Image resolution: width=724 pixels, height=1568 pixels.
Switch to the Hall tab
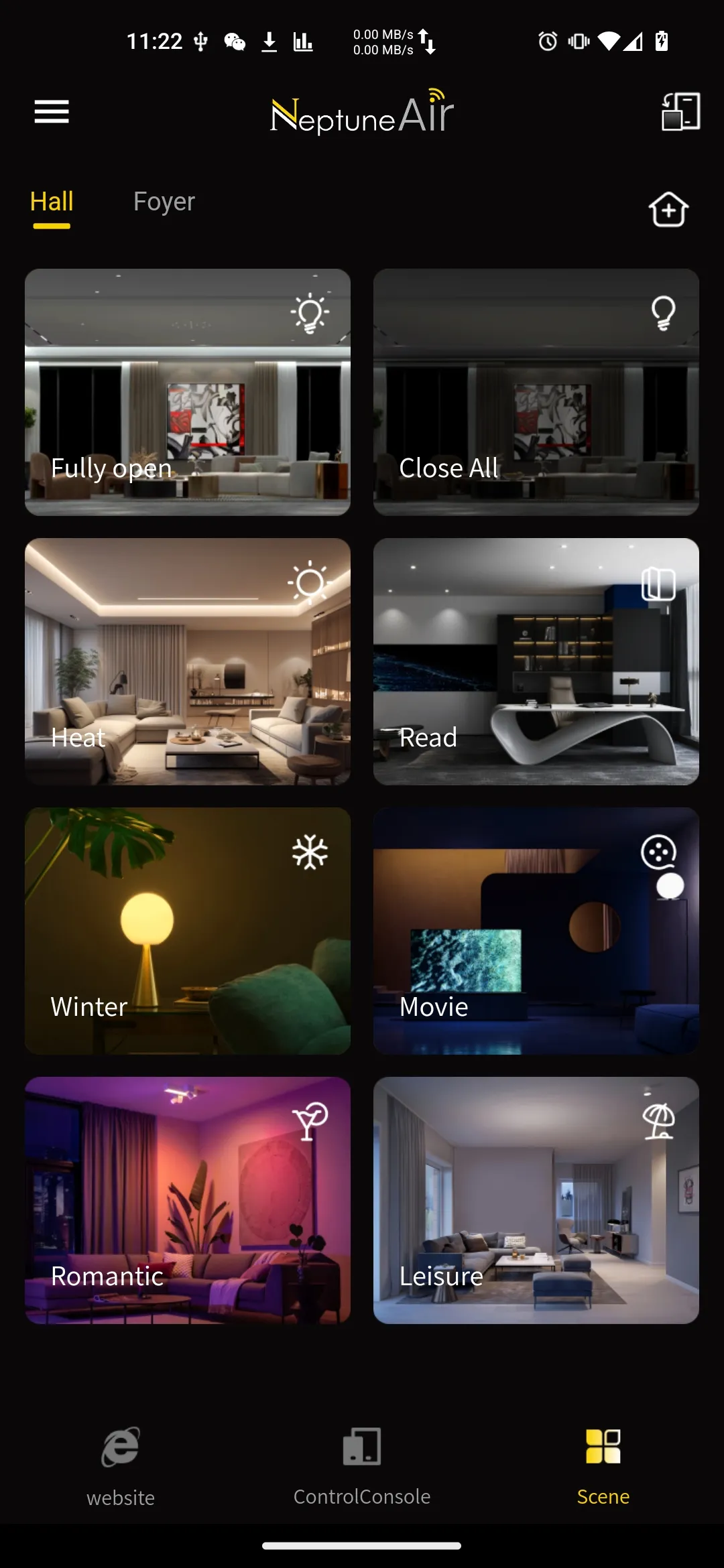pos(52,202)
